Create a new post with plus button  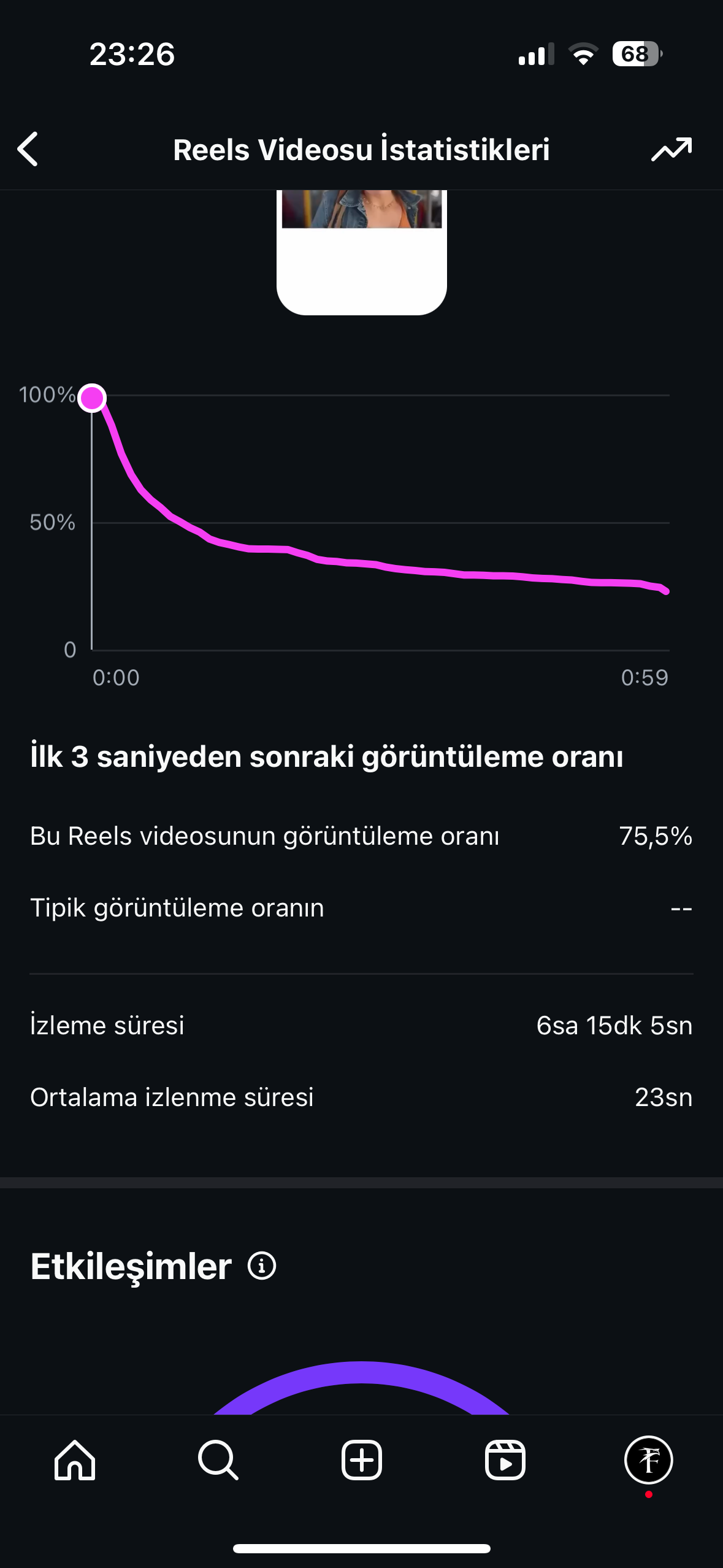[362, 1460]
